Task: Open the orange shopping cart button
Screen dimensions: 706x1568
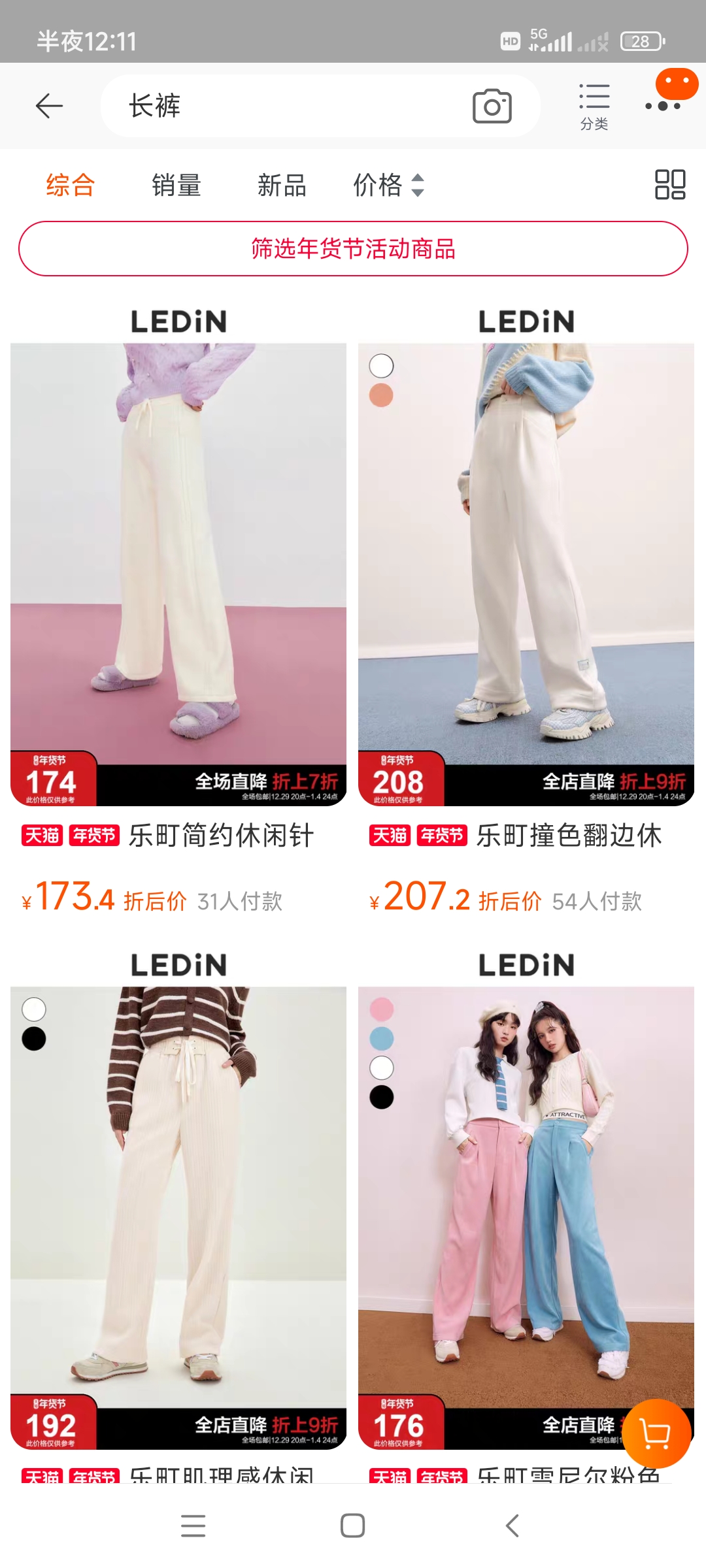Action: pos(656,1433)
